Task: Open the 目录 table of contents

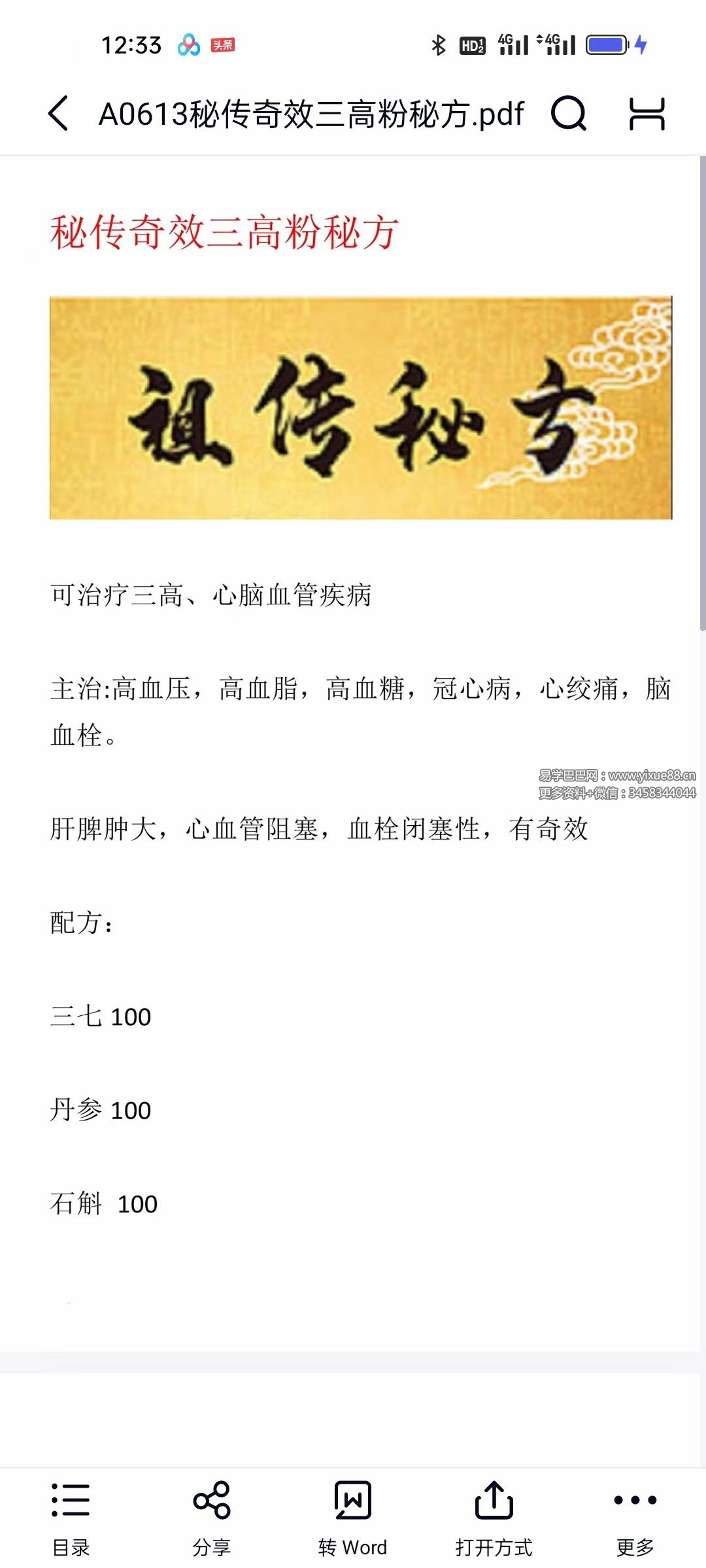Action: tap(71, 1517)
